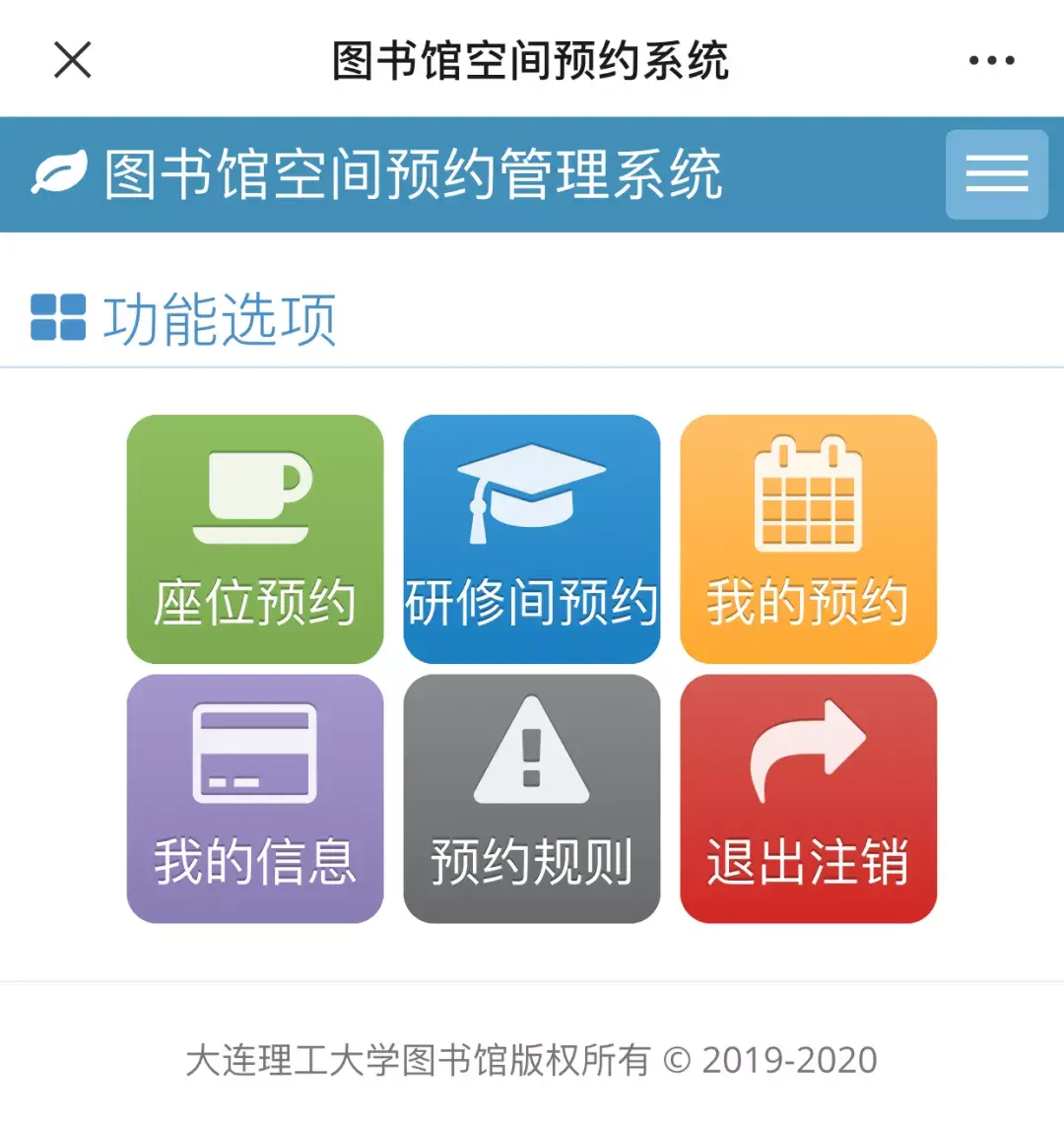Close the library reservation webpage
The width and height of the screenshot is (1064, 1122).
73,60
